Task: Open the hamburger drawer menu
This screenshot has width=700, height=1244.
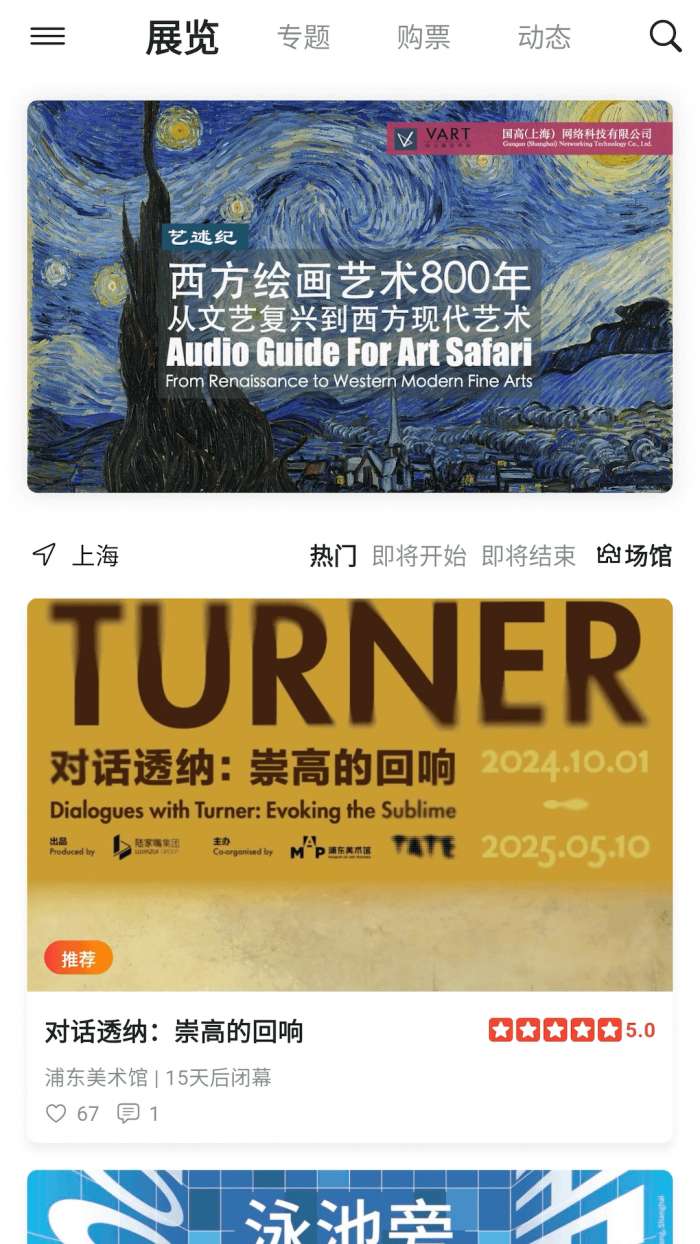Action: click(x=47, y=37)
